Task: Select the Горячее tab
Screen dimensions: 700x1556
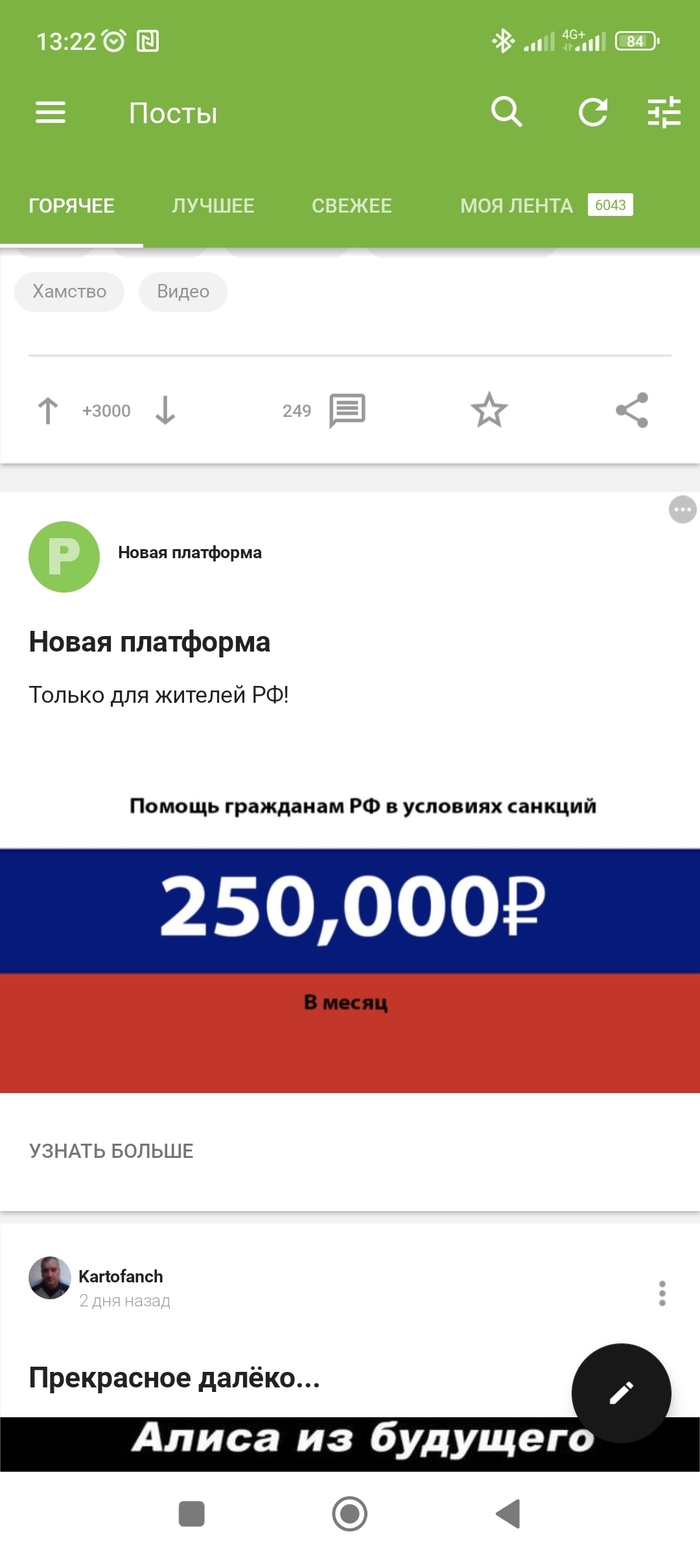Action: click(71, 206)
